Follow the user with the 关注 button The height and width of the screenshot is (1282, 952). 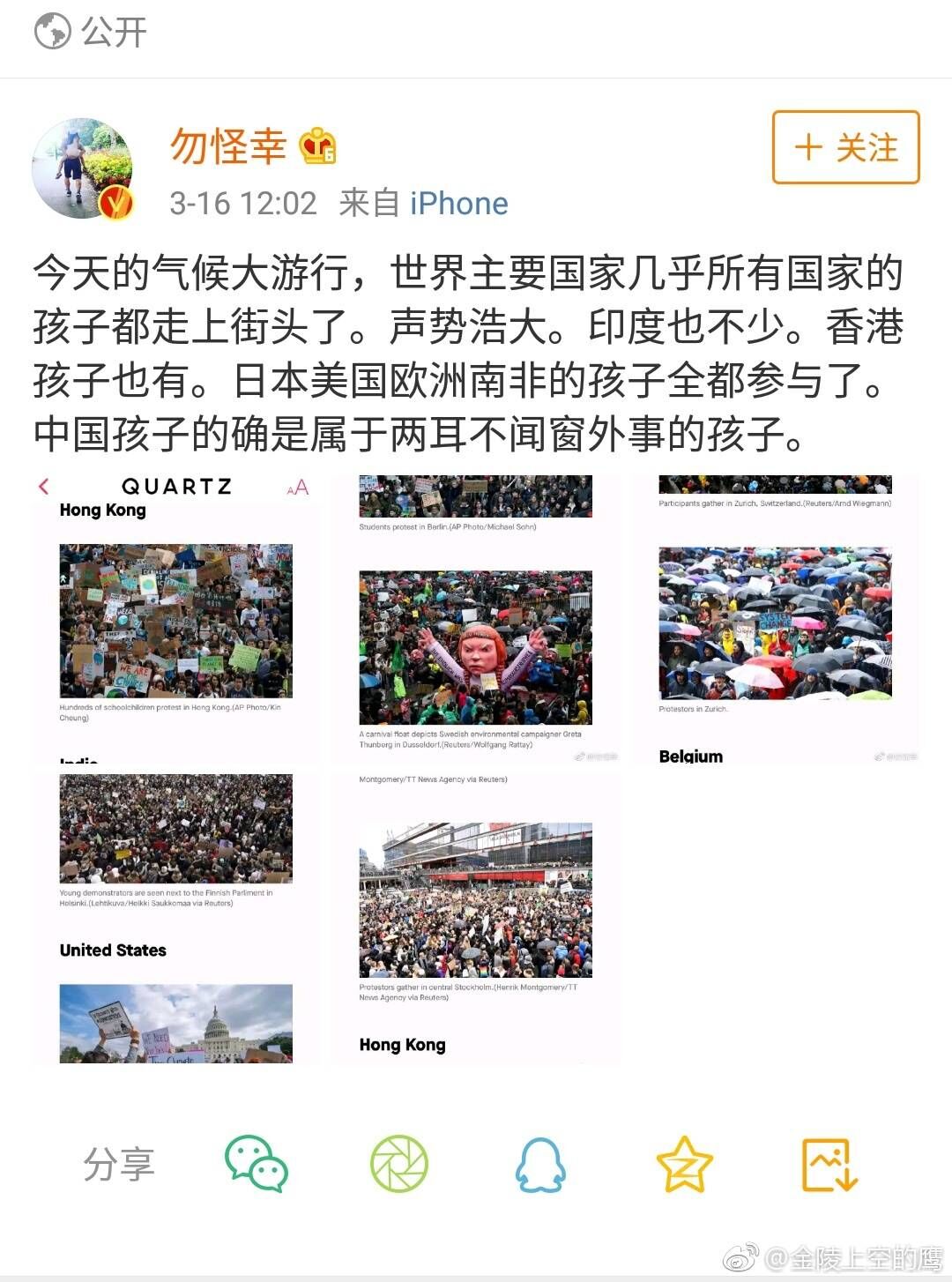click(845, 147)
